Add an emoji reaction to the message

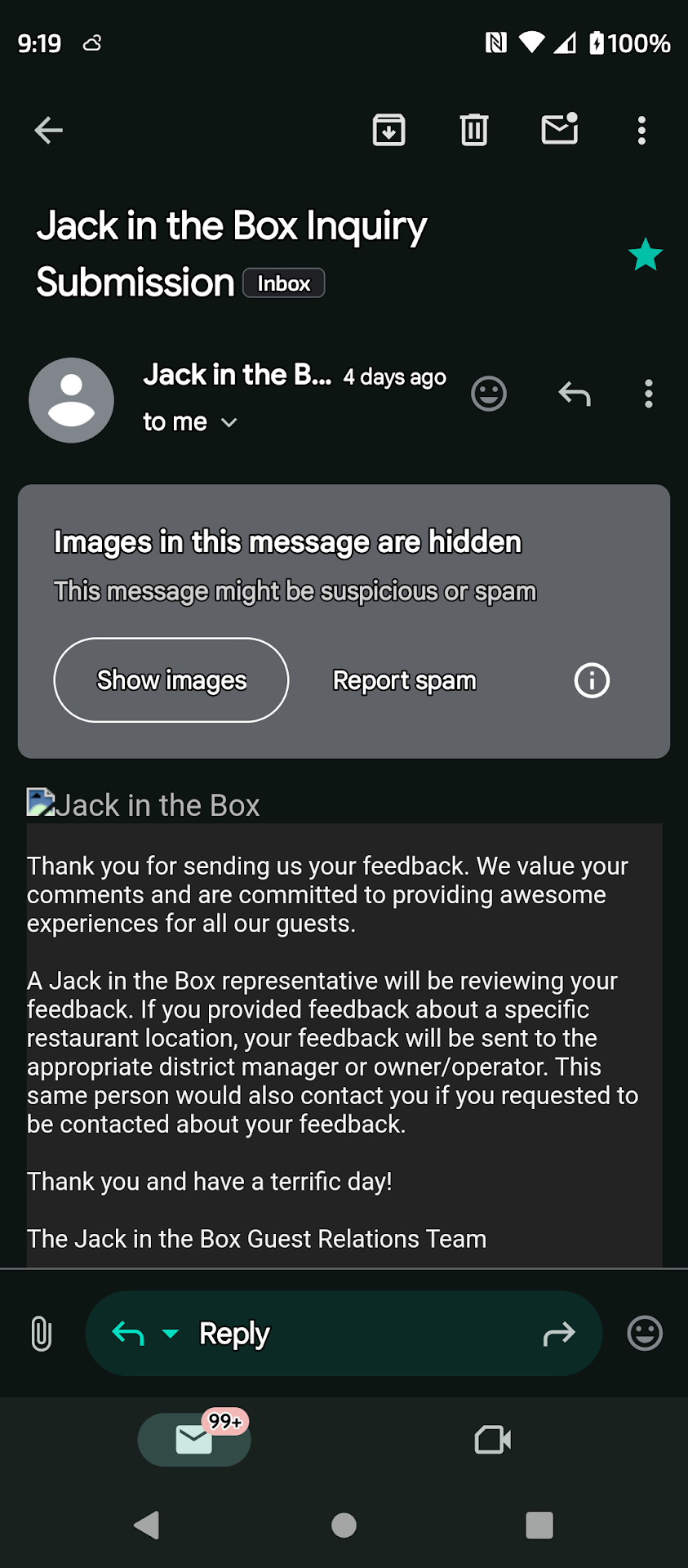tap(489, 394)
